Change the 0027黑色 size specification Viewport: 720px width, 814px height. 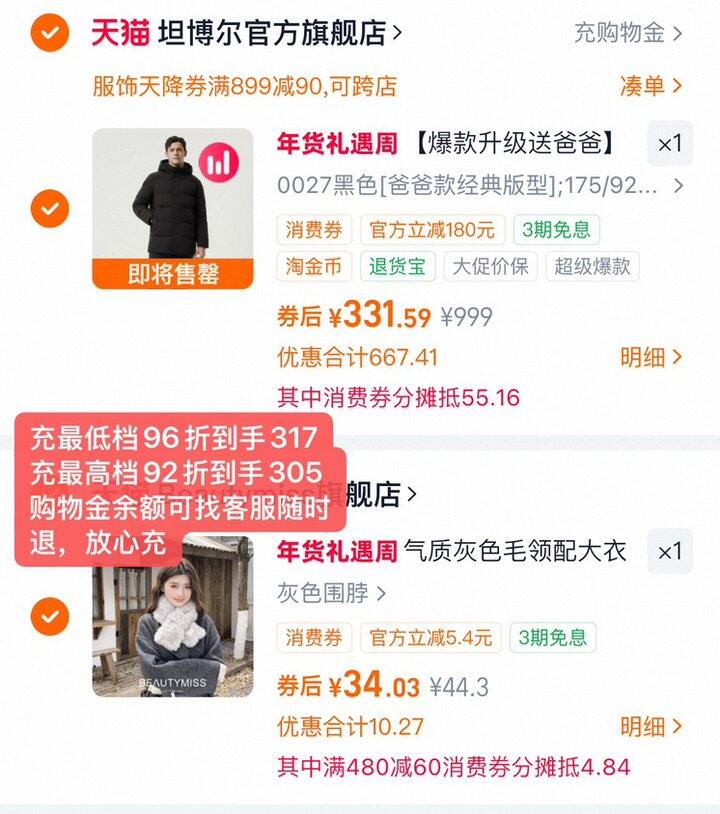[x=470, y=187]
